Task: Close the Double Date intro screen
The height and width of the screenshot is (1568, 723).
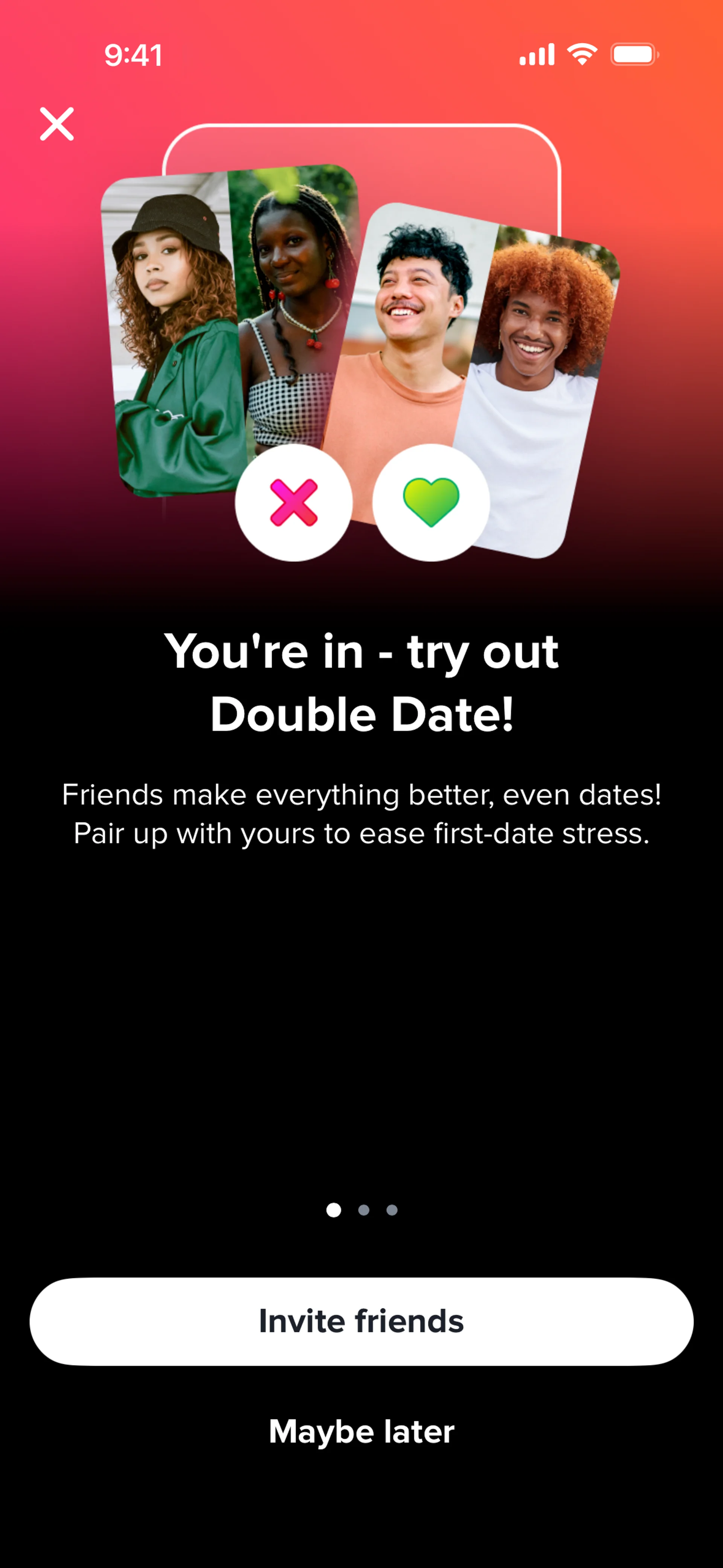Action: point(56,124)
